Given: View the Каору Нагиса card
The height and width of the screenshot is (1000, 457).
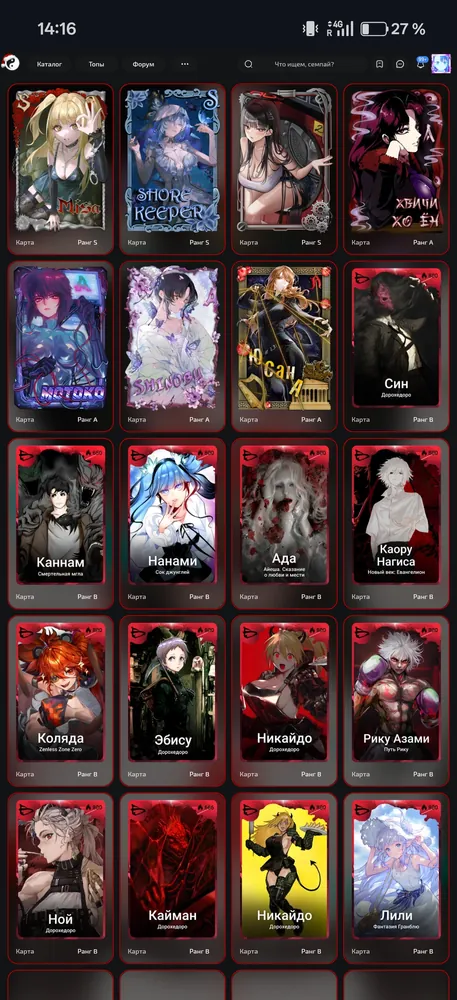Looking at the screenshot, I should (396, 524).
